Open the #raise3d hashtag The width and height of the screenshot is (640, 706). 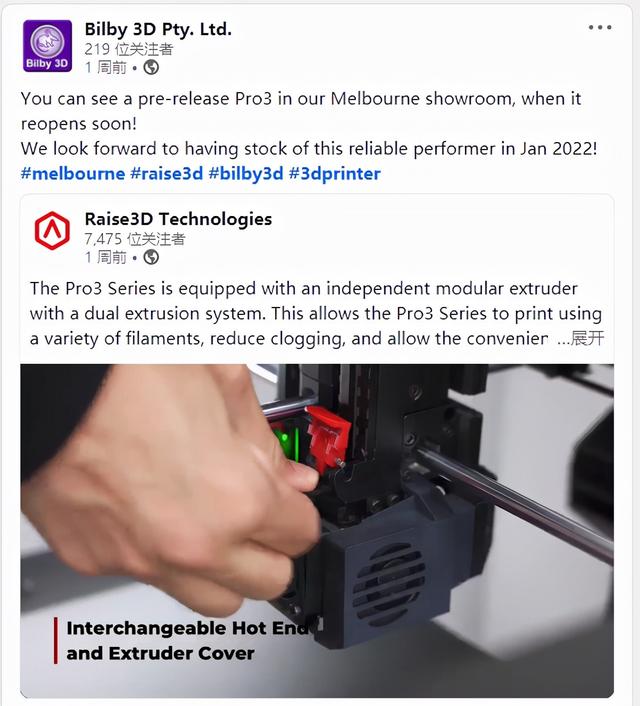point(166,173)
